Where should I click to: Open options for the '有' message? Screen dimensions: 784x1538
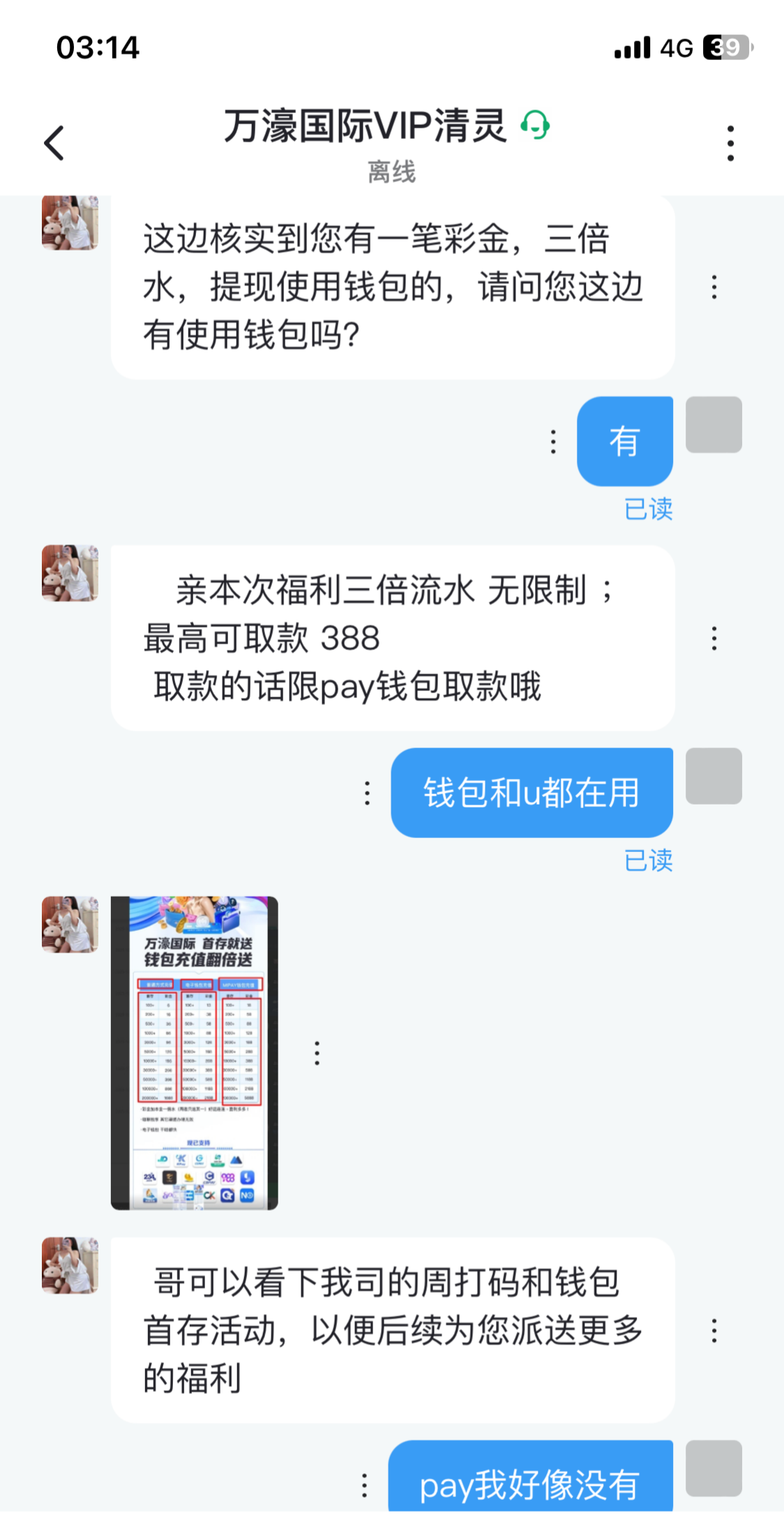click(x=553, y=442)
